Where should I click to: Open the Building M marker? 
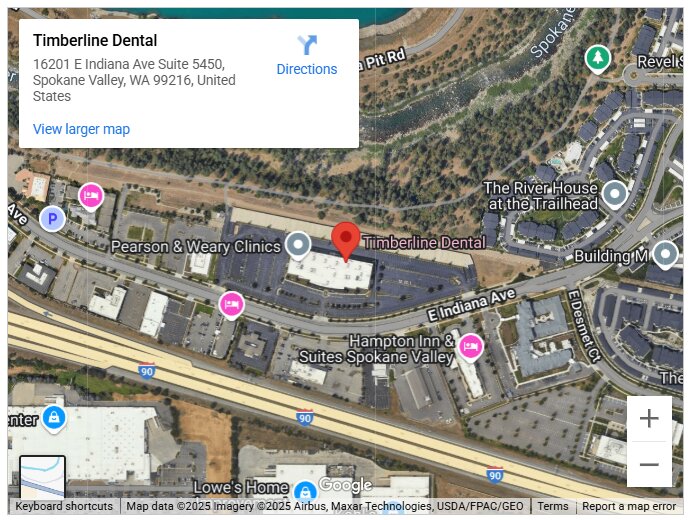pyautogui.click(x=665, y=254)
